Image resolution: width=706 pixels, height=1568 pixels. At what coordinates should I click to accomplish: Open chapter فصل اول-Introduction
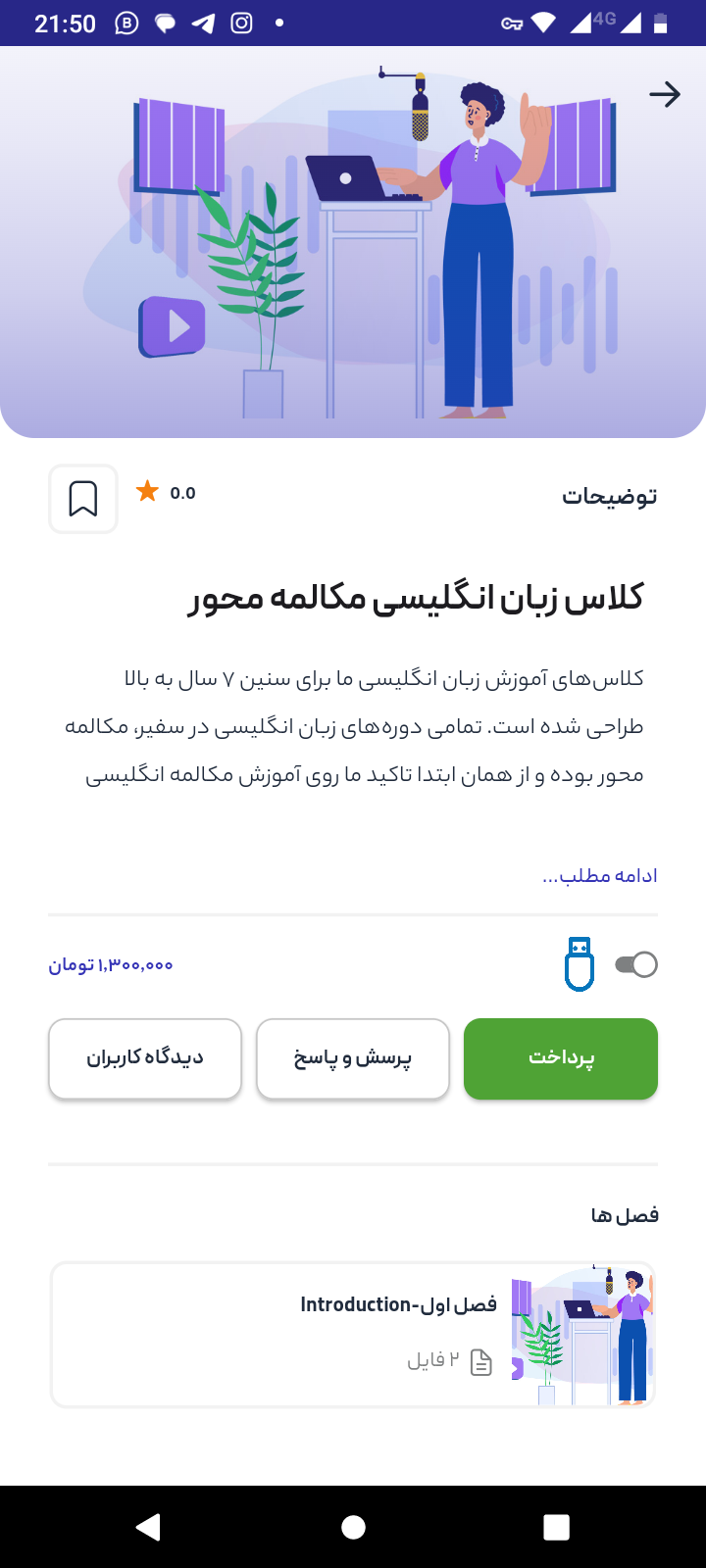point(353,1335)
